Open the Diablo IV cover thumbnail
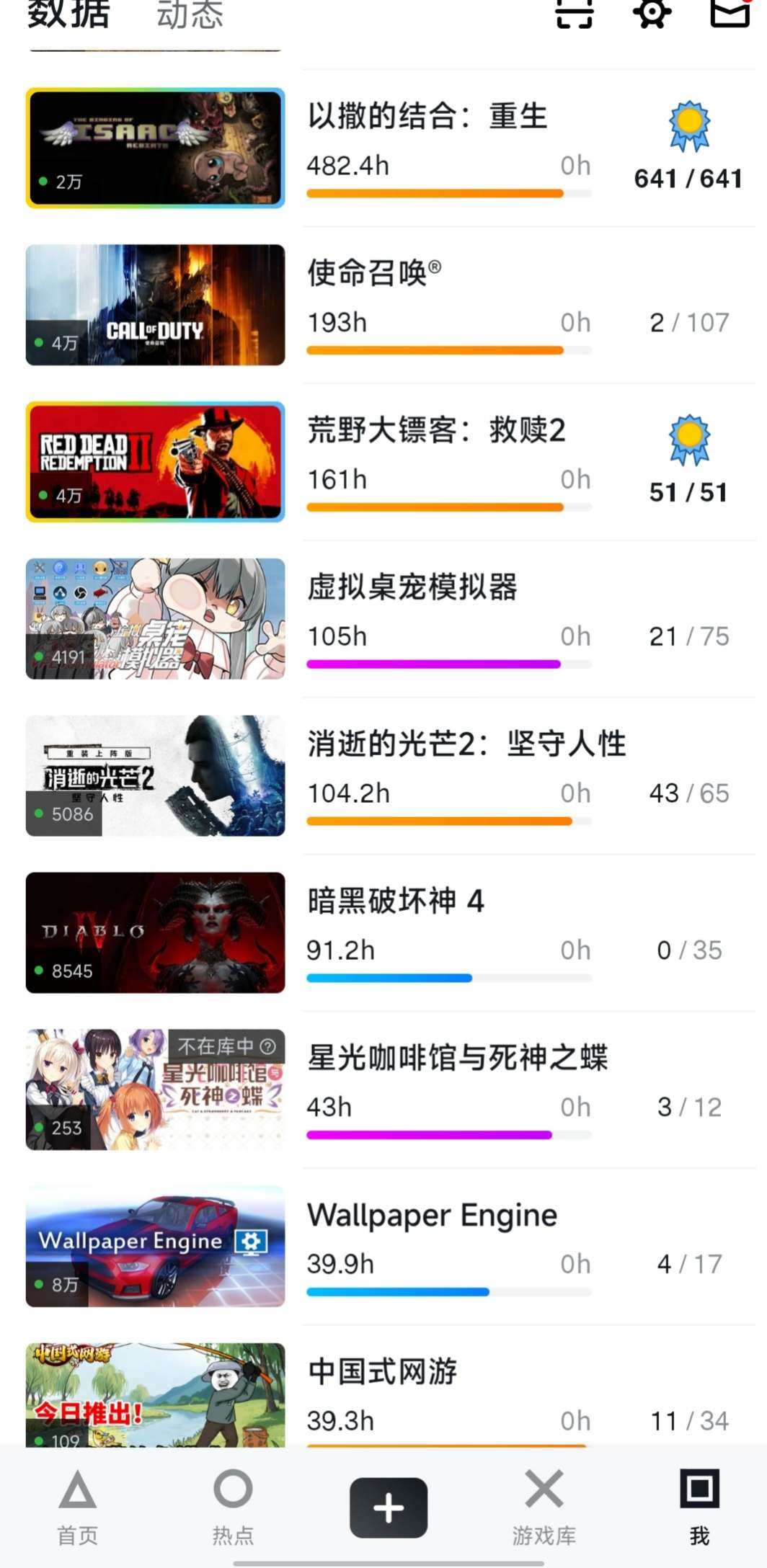Viewport: 767px width, 1568px height. click(154, 932)
